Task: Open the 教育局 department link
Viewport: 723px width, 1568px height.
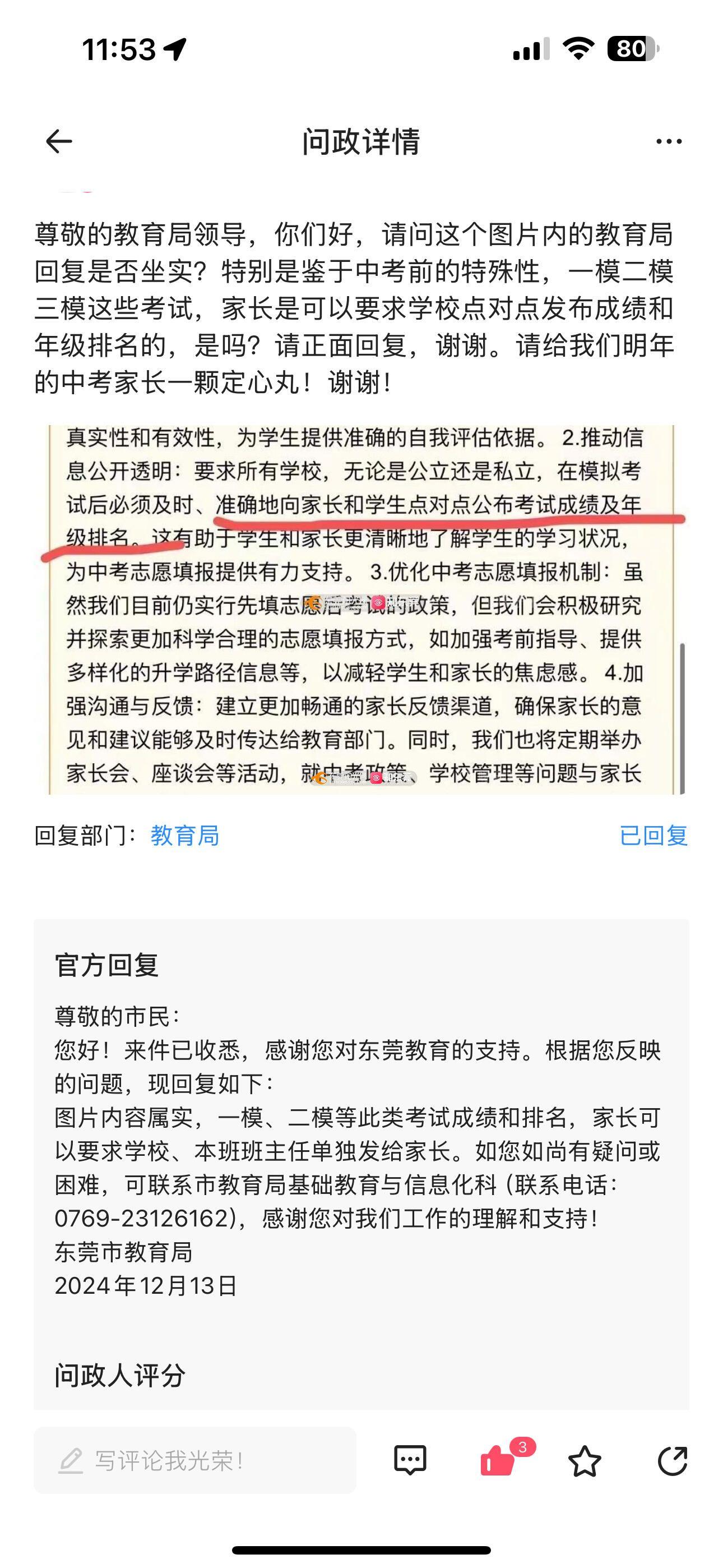Action: click(185, 835)
